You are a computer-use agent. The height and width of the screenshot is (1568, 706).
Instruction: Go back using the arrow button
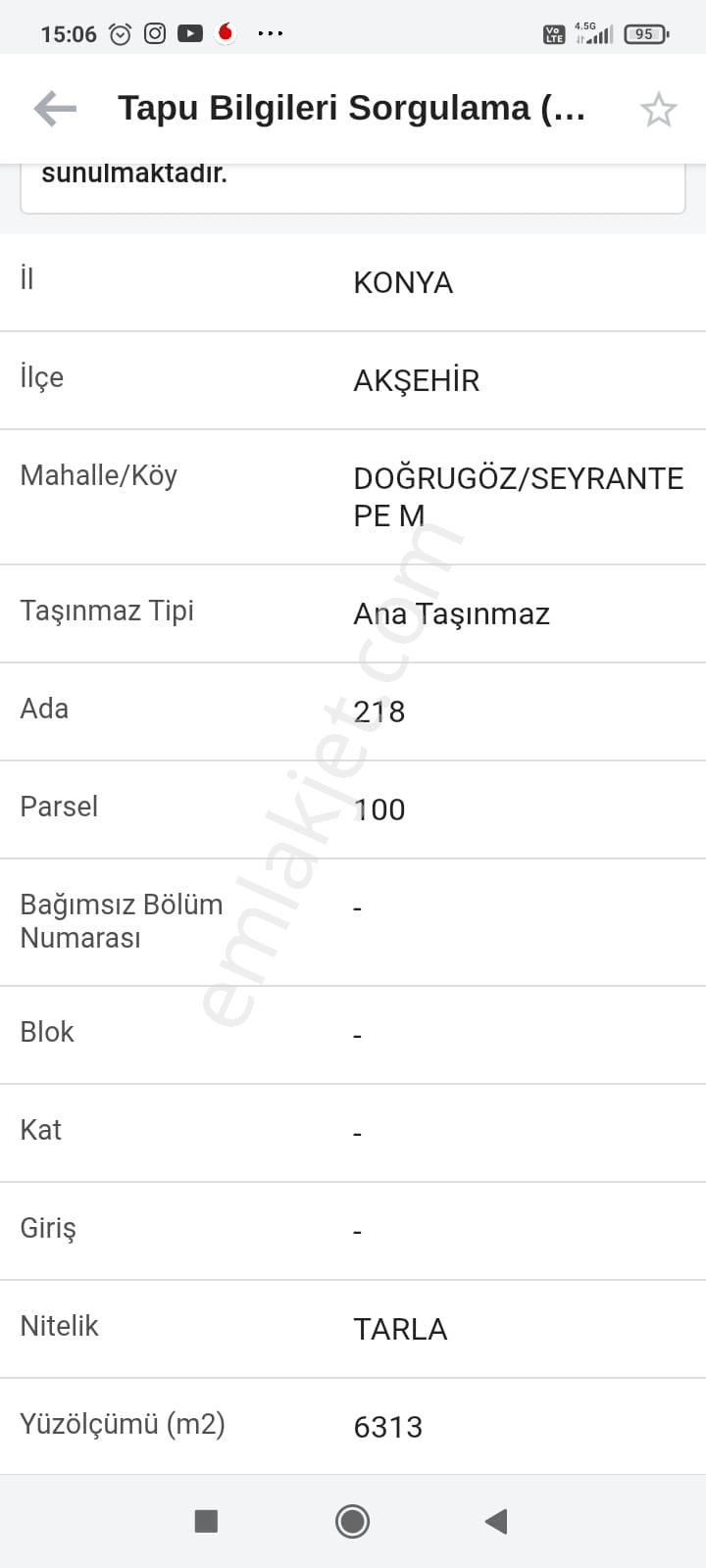(x=54, y=109)
